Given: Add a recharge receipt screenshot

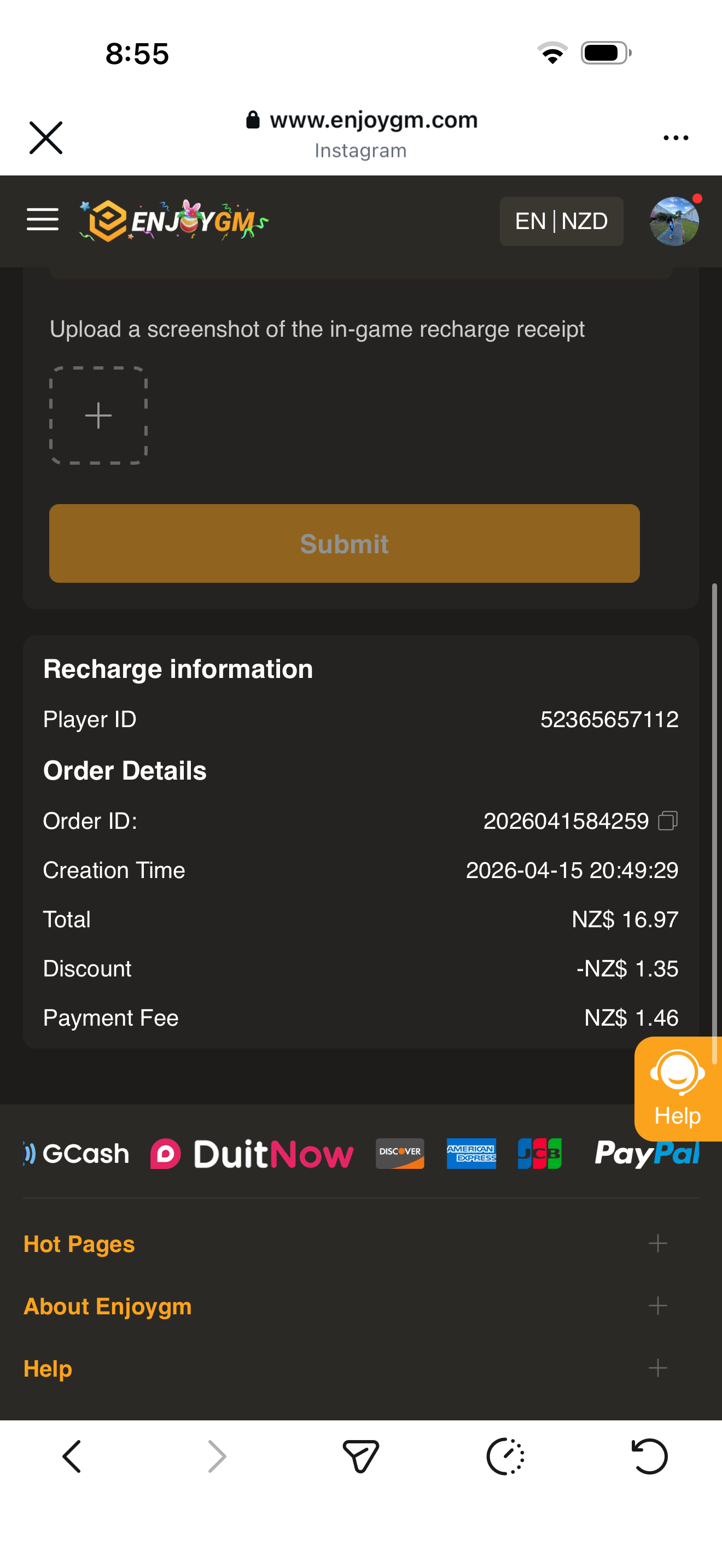Looking at the screenshot, I should (98, 416).
